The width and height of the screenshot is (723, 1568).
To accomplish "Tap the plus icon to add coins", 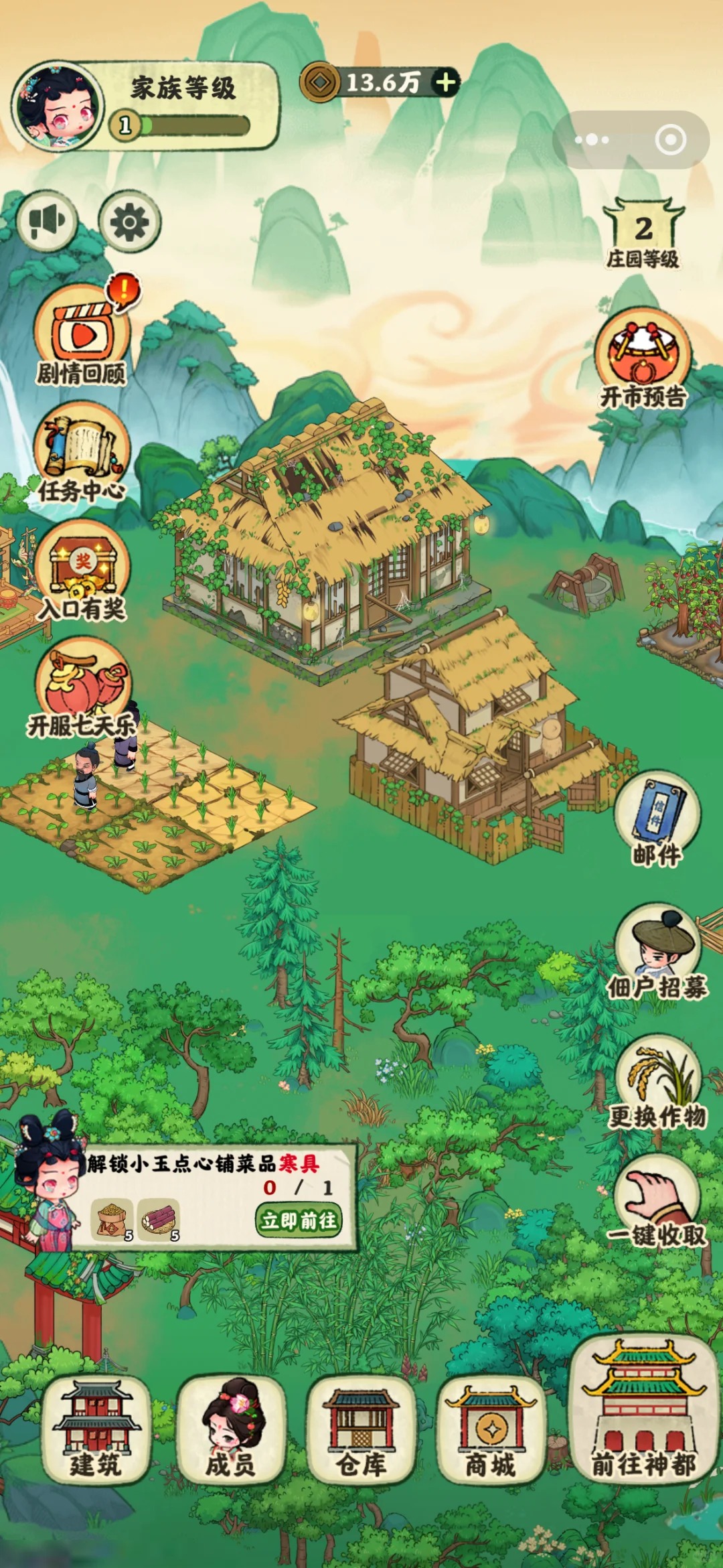I will click(445, 83).
